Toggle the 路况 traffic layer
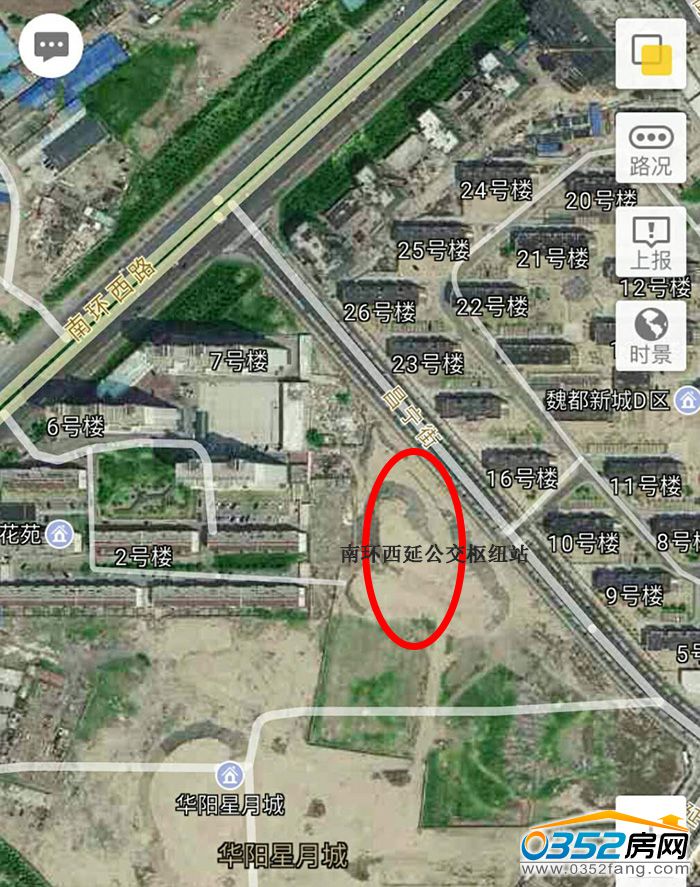The width and height of the screenshot is (700, 887). (x=650, y=148)
